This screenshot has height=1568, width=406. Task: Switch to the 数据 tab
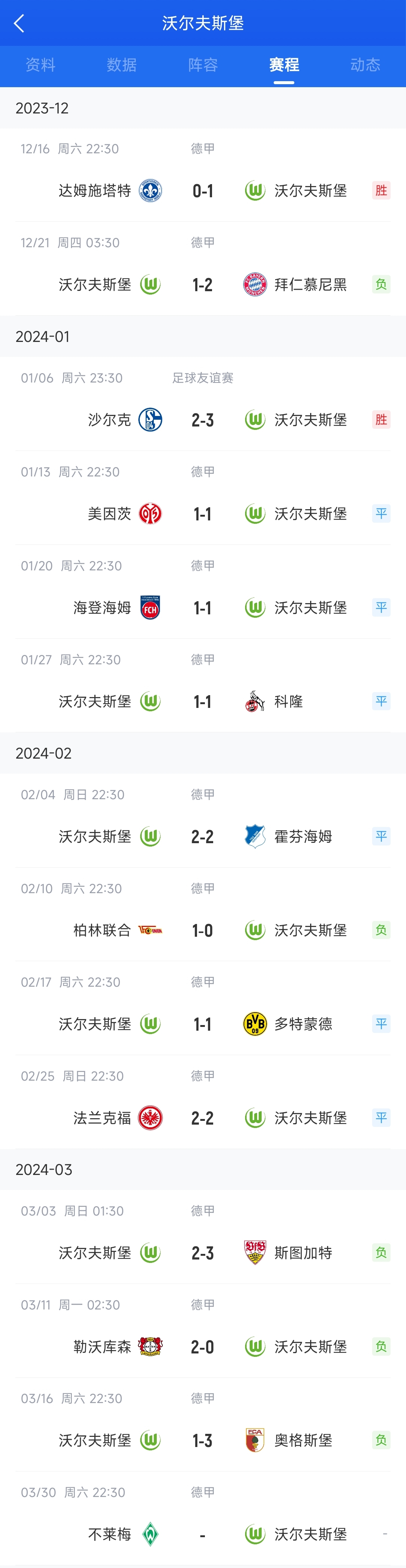point(122,65)
